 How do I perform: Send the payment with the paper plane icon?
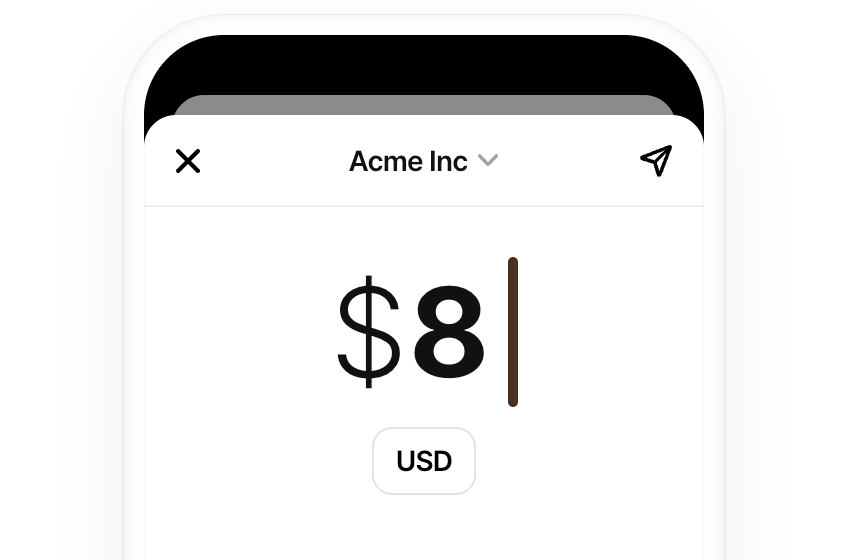(x=656, y=161)
